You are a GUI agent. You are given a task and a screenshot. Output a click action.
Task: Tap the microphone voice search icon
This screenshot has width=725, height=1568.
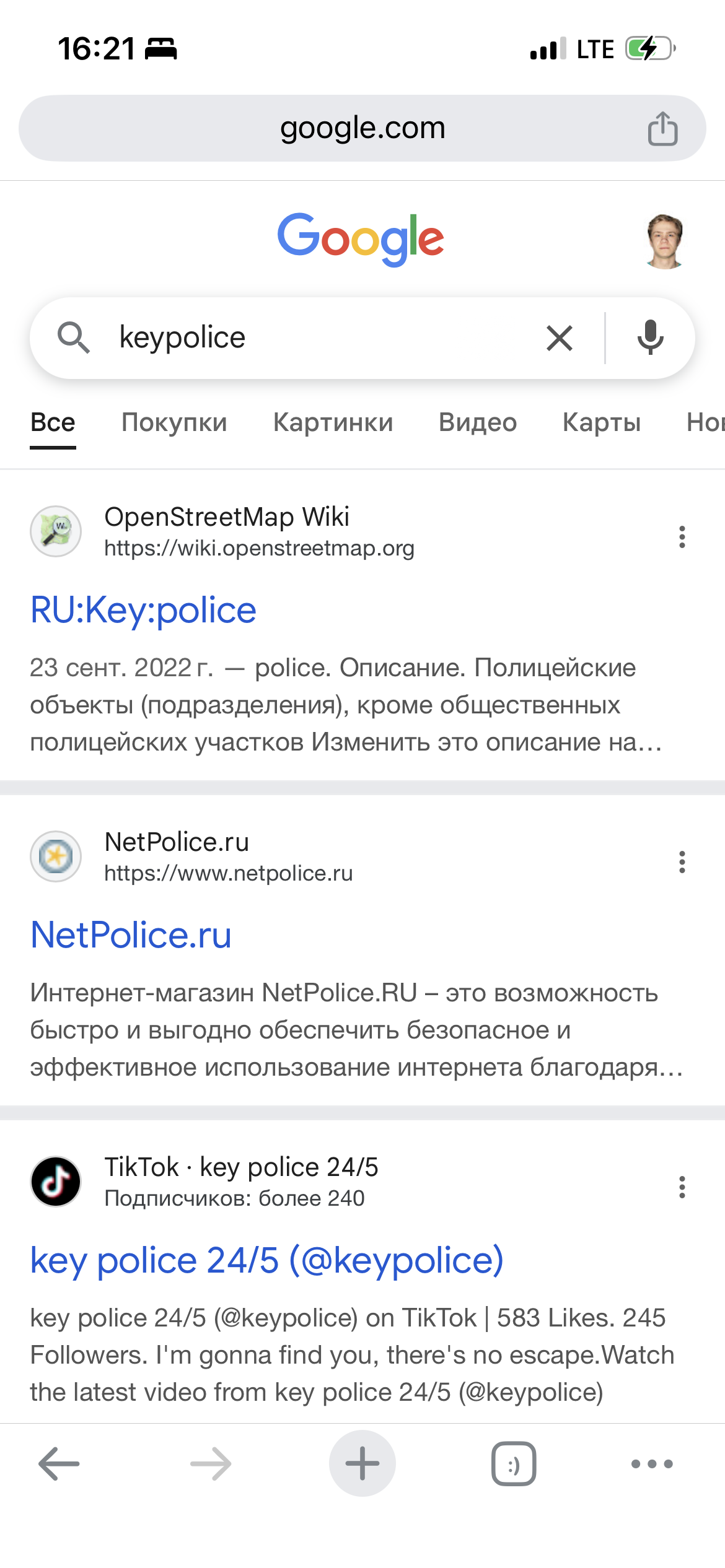tap(648, 338)
